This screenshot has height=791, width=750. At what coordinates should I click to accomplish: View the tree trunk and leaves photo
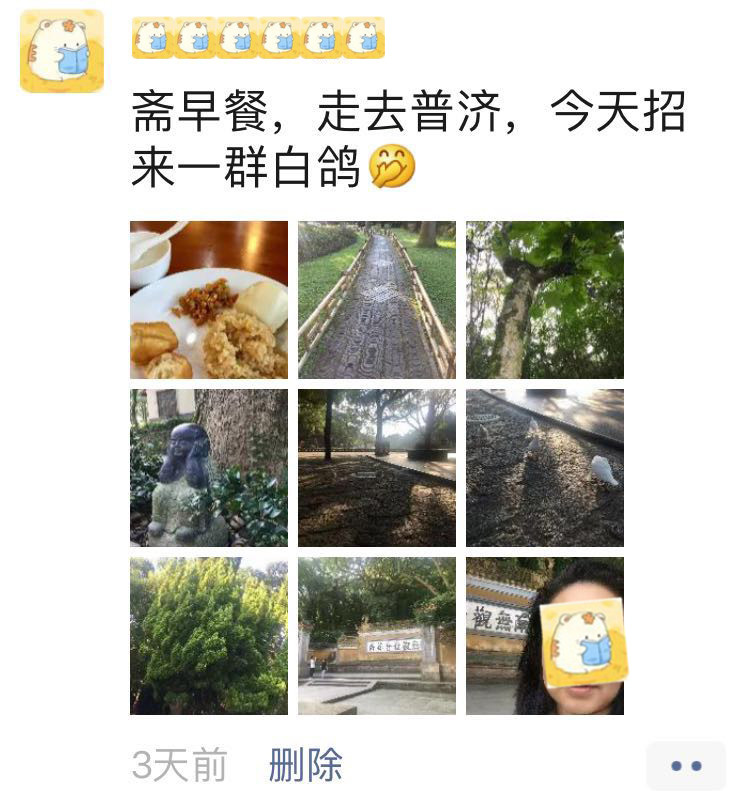pyautogui.click(x=545, y=300)
